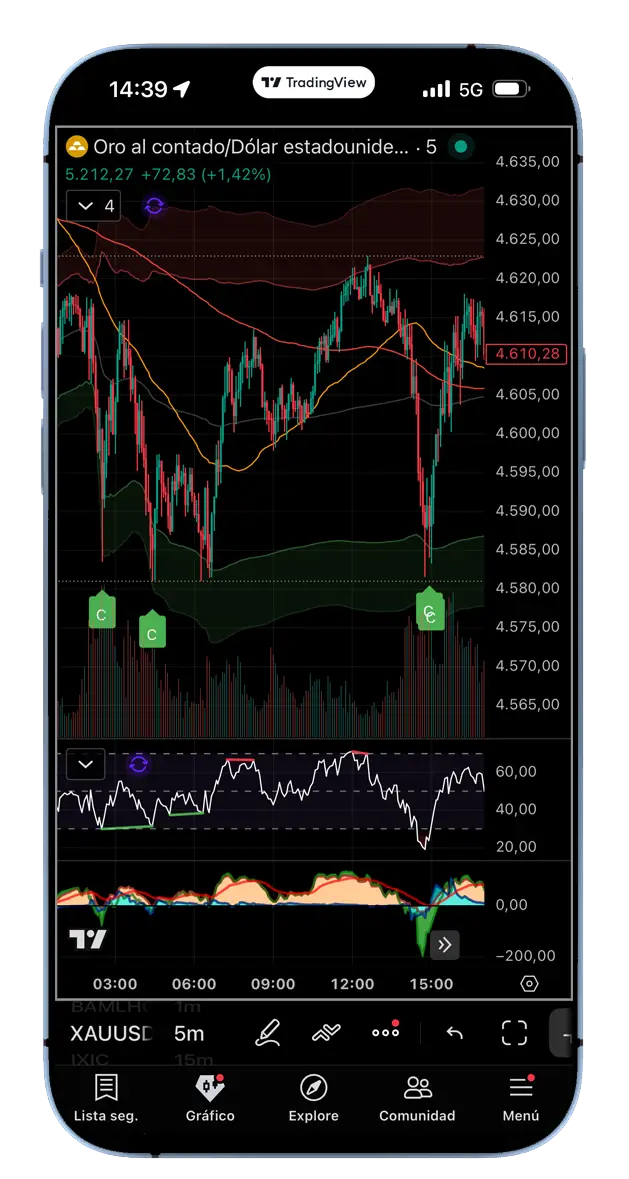Image resolution: width=629 pixels, height=1179 pixels.
Task: Jump to the latest bar with double arrow
Action: (x=445, y=944)
